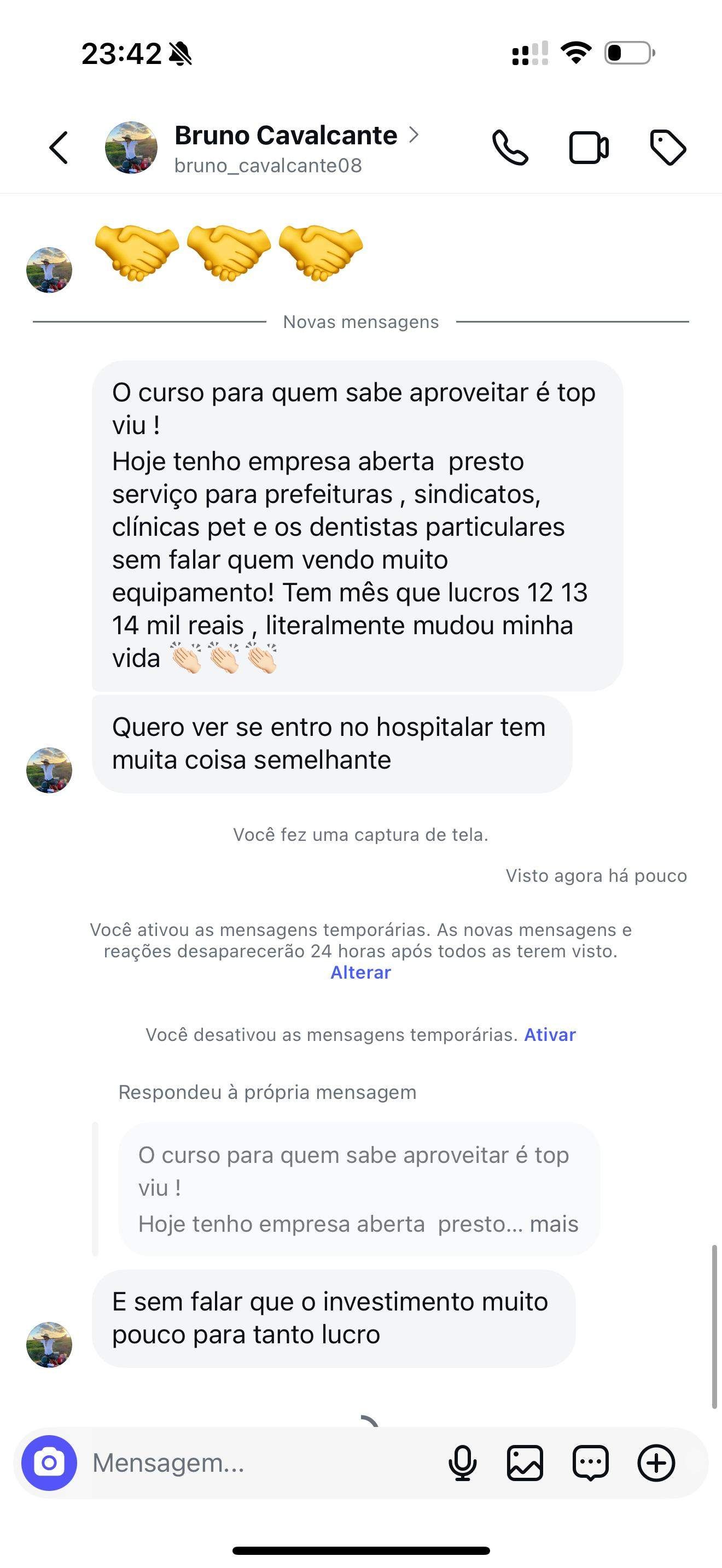
Task: Tap Alterar to change temporary messages
Action: click(360, 972)
